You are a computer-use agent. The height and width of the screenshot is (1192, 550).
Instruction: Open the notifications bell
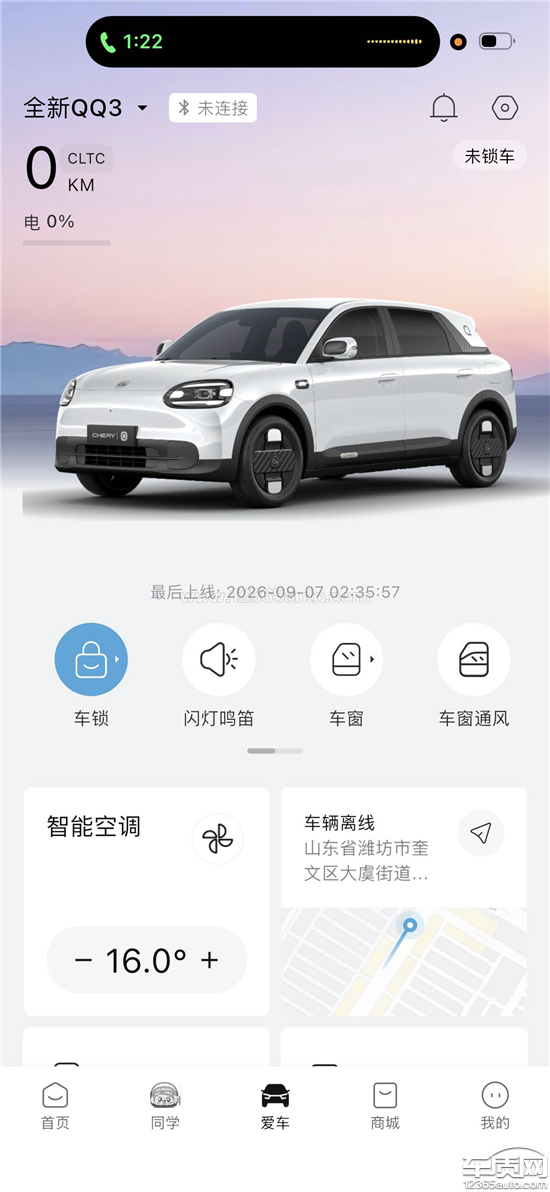pos(443,108)
